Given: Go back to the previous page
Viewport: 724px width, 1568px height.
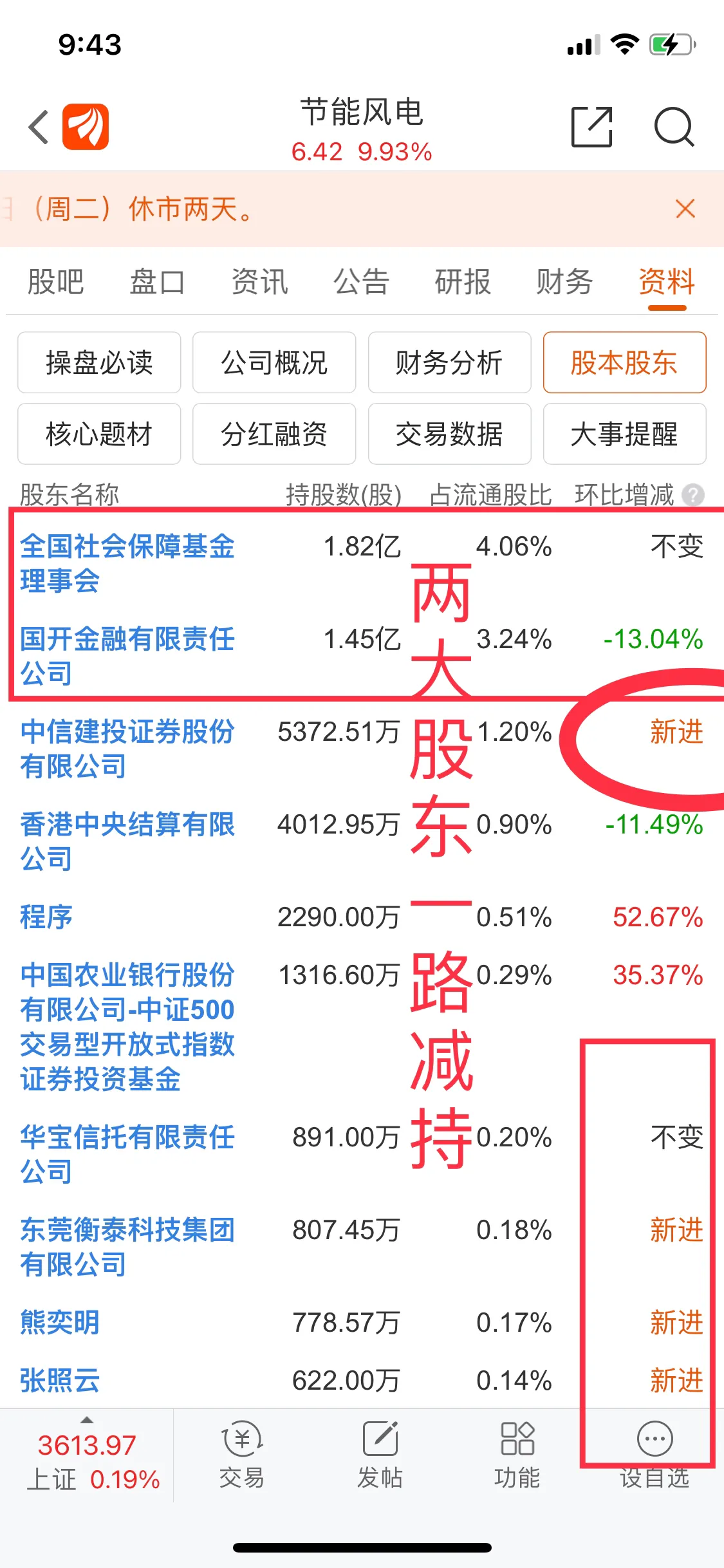Looking at the screenshot, I should coord(39,127).
